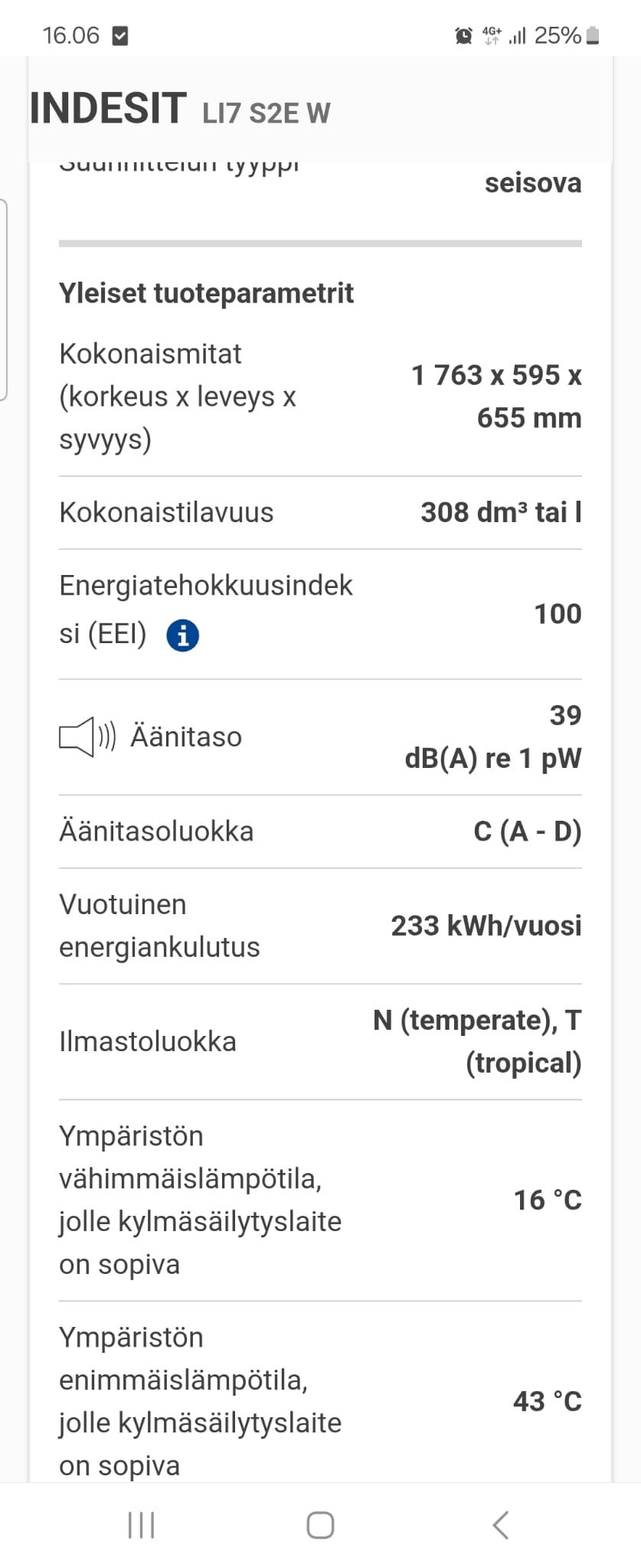Tap the home button in the navigation bar

[x=320, y=1524]
